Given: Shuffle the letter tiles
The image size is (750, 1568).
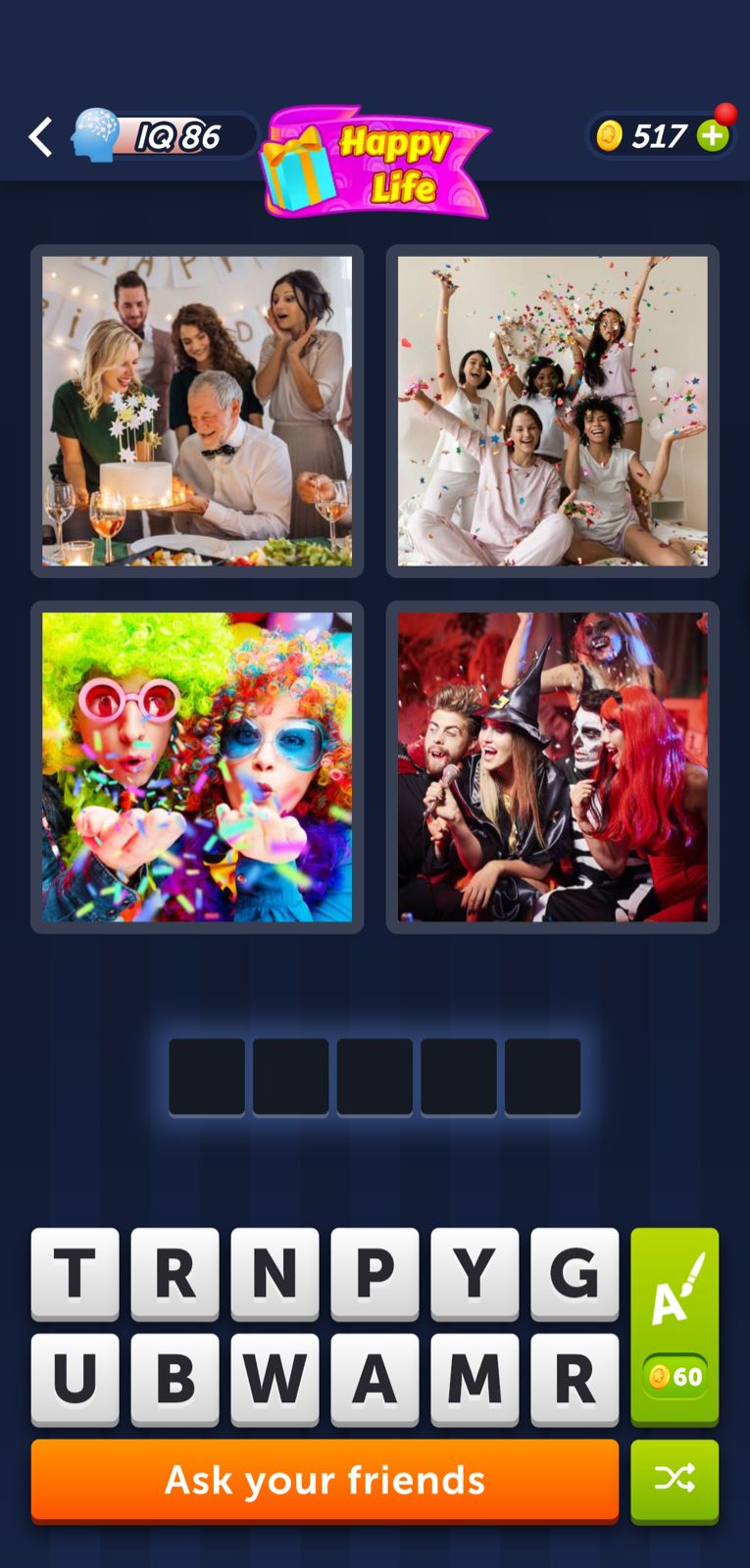Looking at the screenshot, I should pos(675,1480).
